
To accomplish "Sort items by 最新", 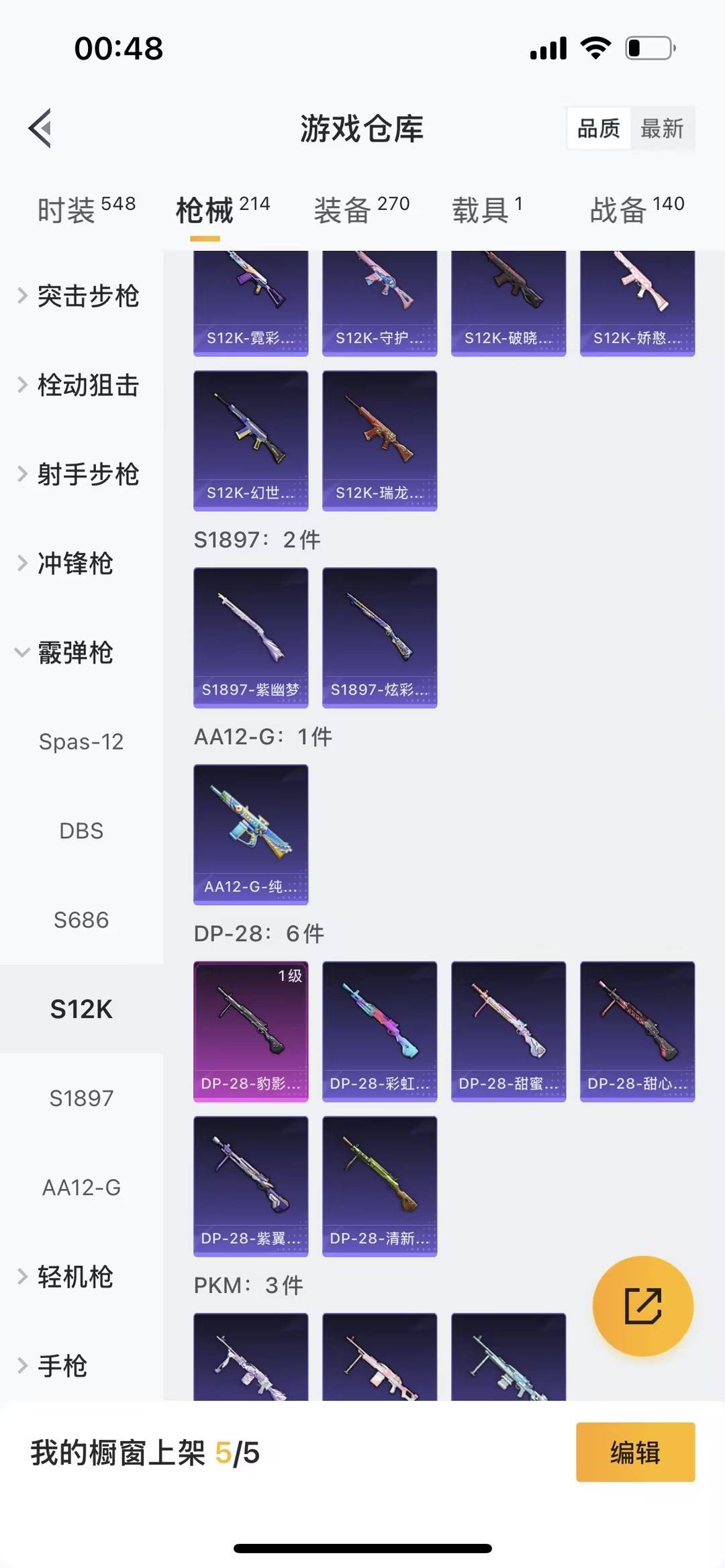I will click(x=661, y=128).
